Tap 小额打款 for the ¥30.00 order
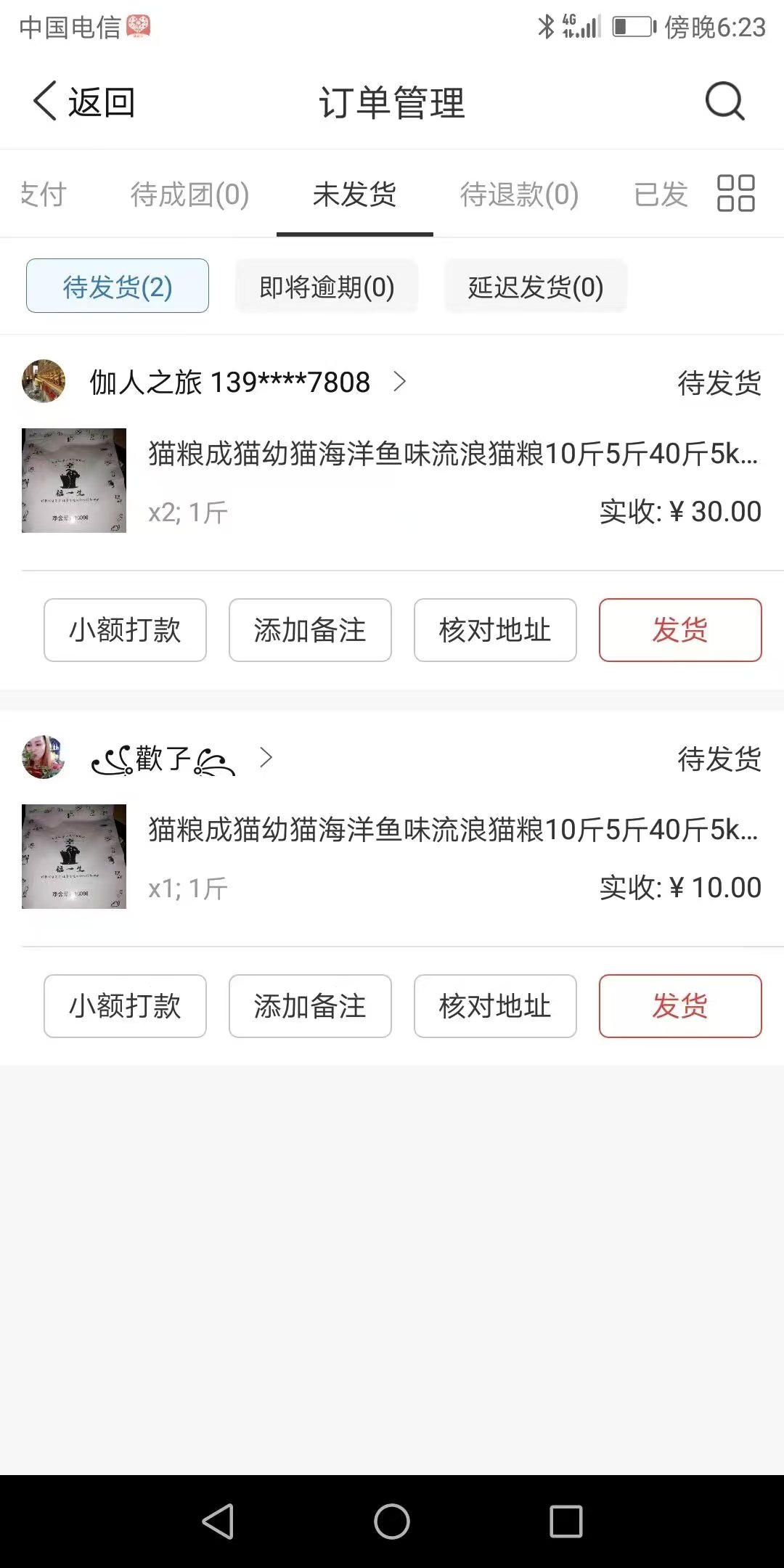Viewport: 784px width, 1568px height. point(125,630)
